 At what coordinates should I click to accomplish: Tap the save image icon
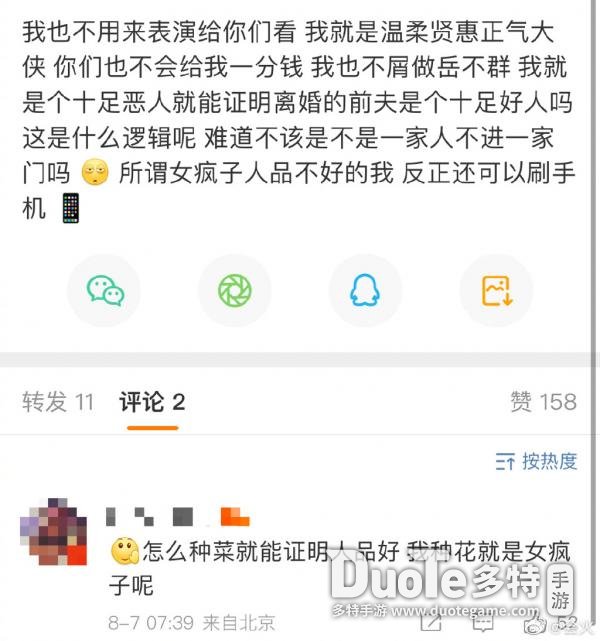tap(496, 291)
